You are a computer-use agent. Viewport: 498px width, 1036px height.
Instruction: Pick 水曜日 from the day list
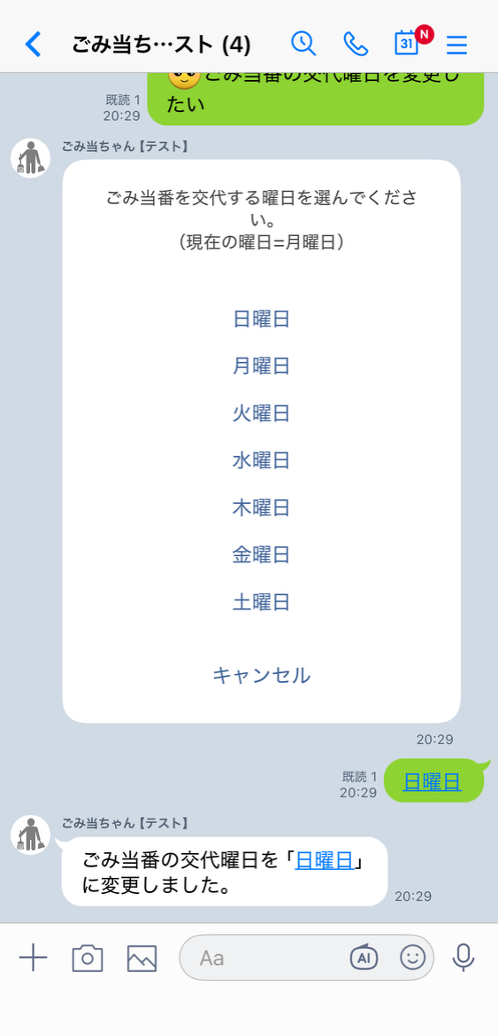point(262,460)
